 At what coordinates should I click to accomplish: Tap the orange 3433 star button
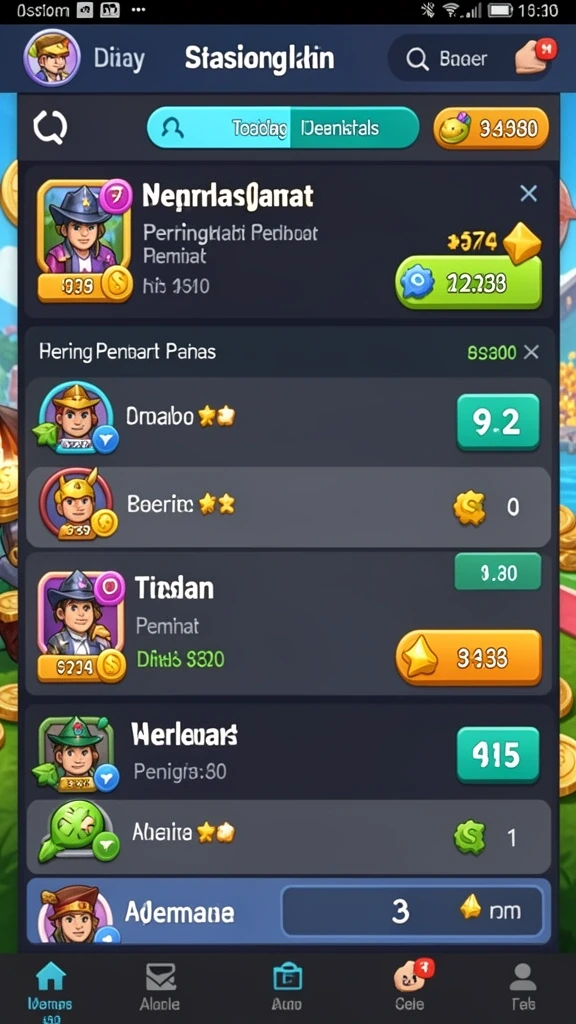469,658
